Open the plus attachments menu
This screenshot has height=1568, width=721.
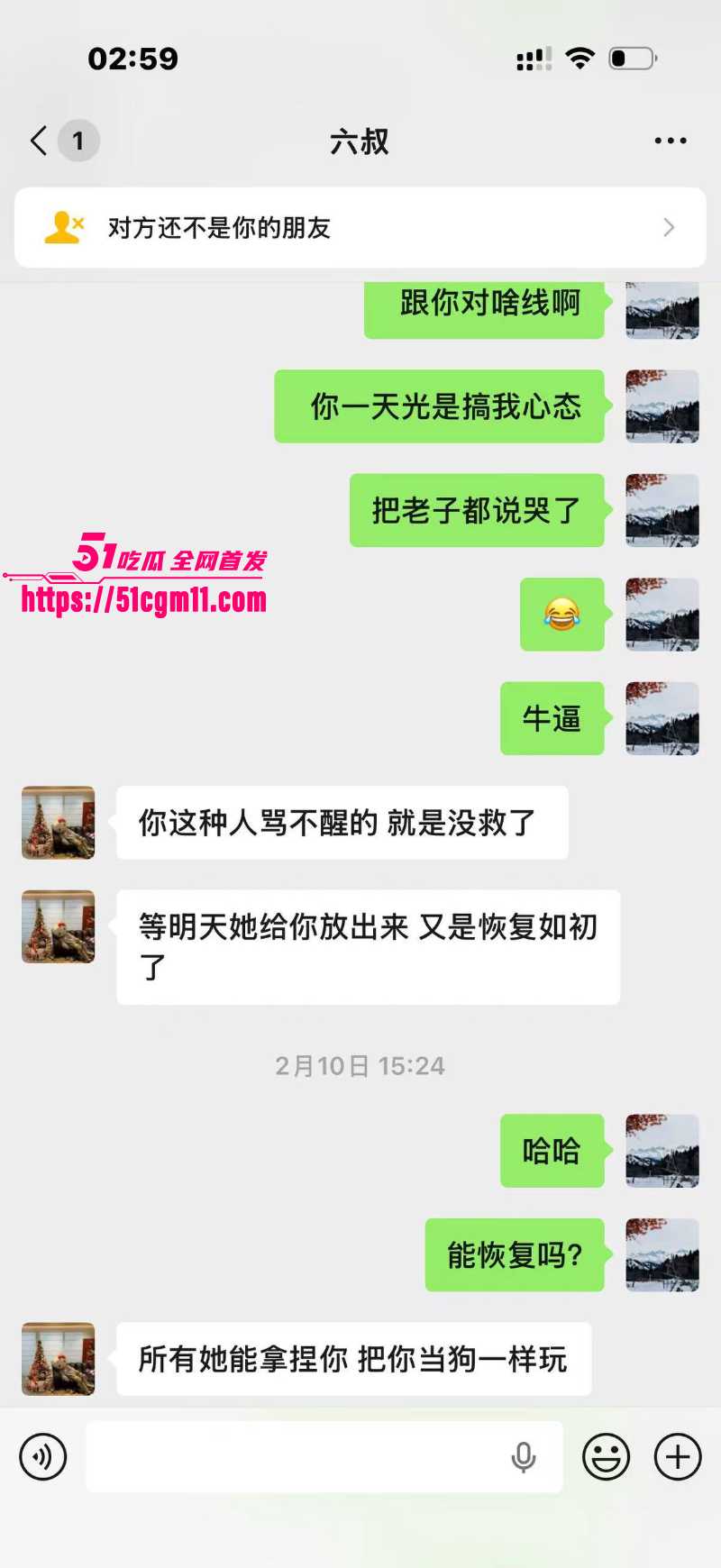678,1456
